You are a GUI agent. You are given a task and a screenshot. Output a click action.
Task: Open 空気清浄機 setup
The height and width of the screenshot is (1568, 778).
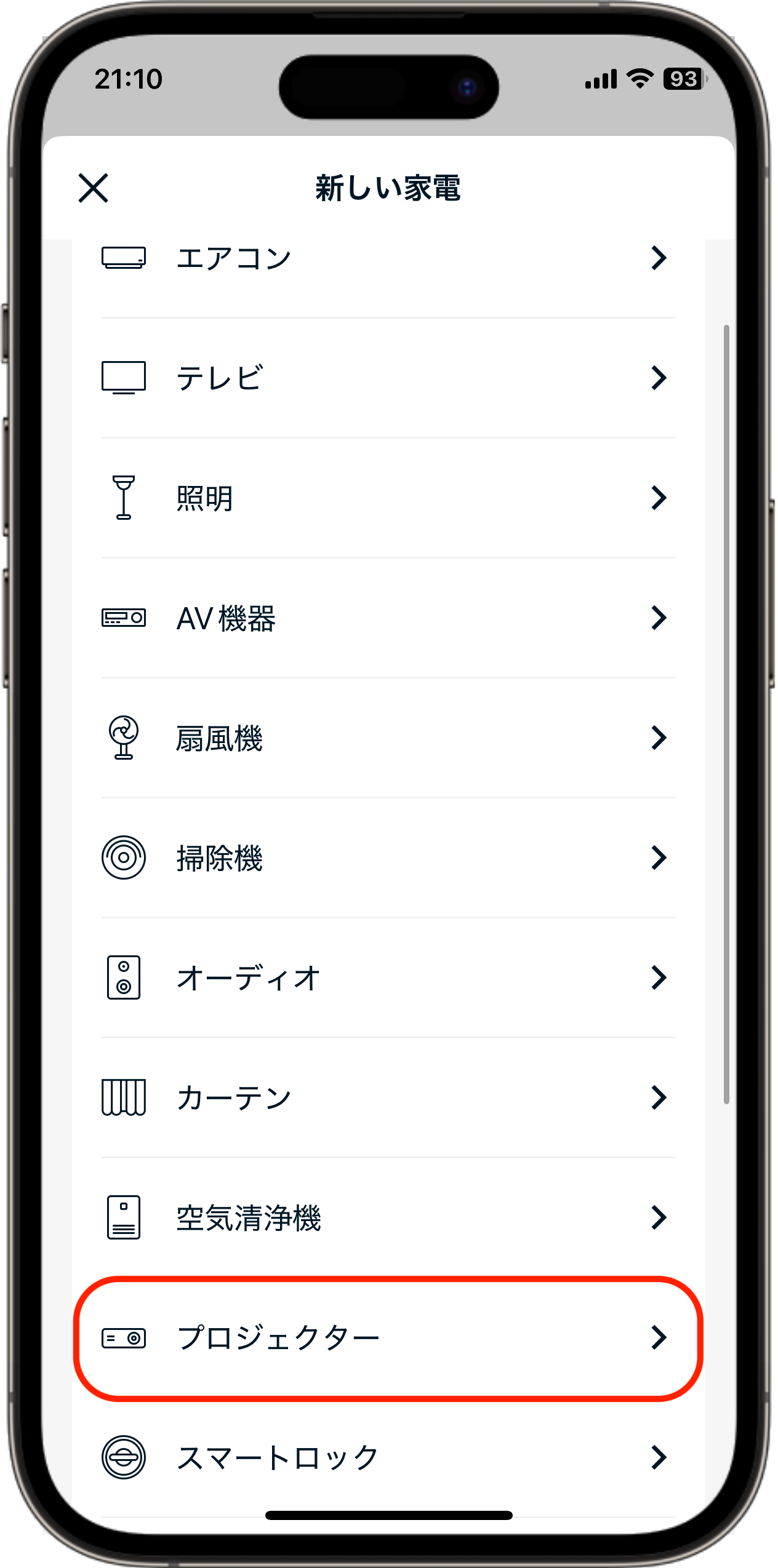point(388,1217)
